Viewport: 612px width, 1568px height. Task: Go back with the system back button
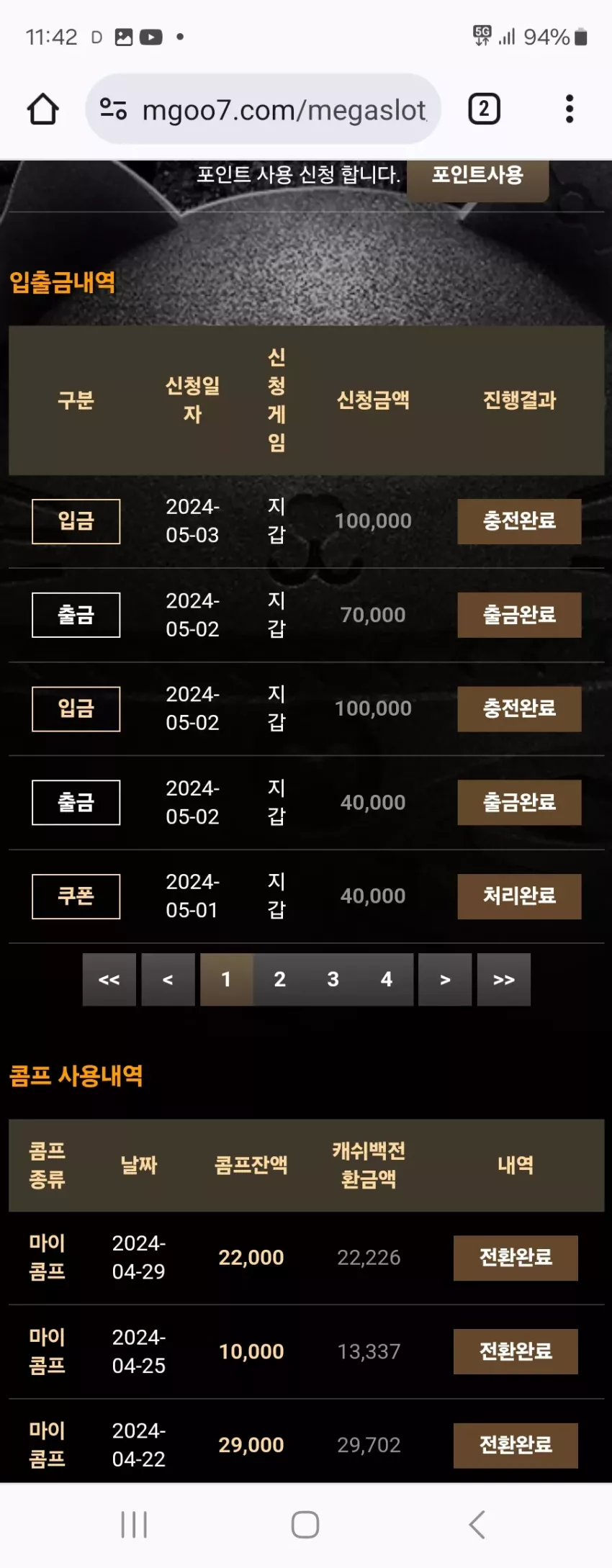[477, 1525]
